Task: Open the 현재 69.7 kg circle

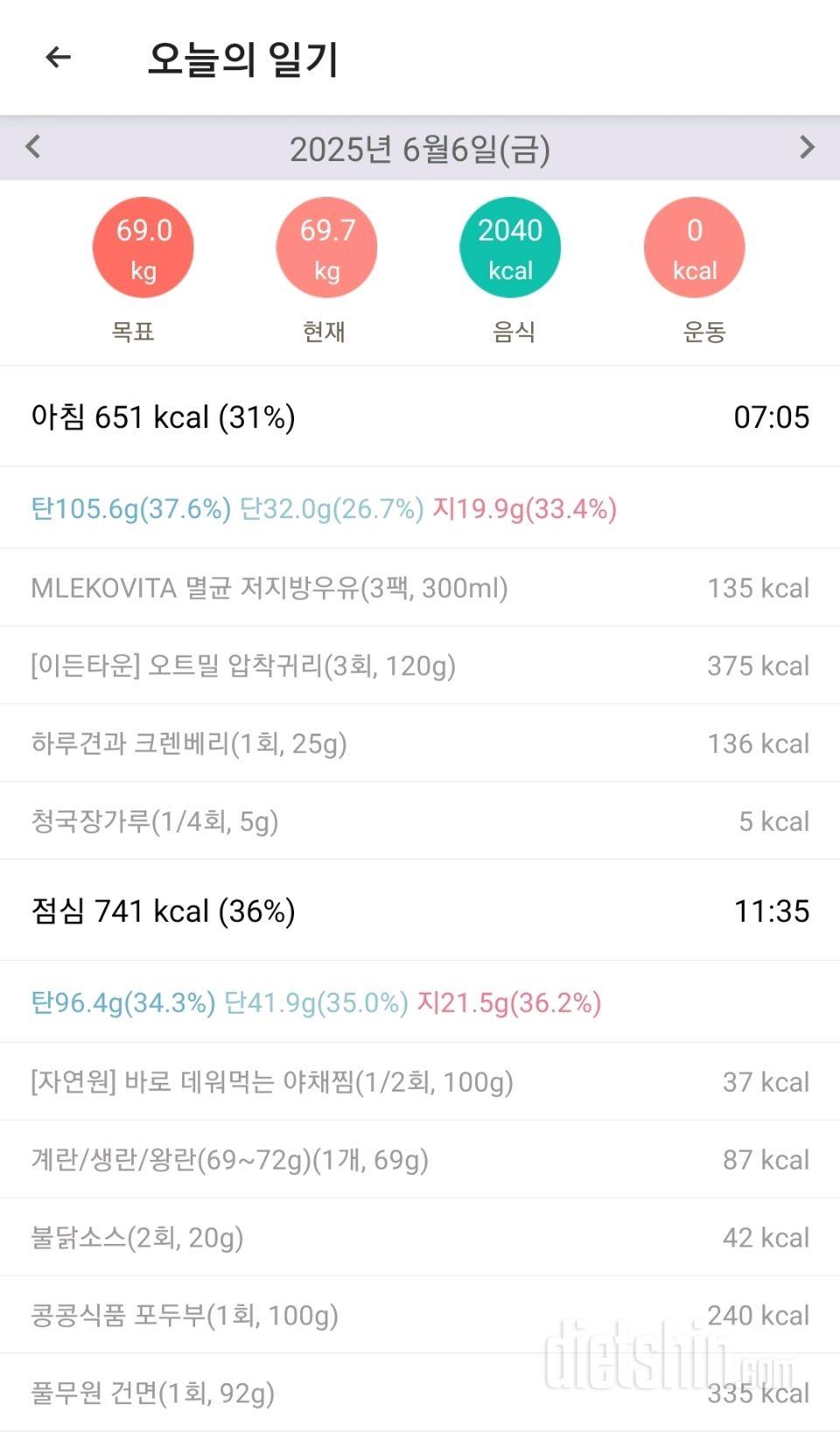Action: point(326,249)
